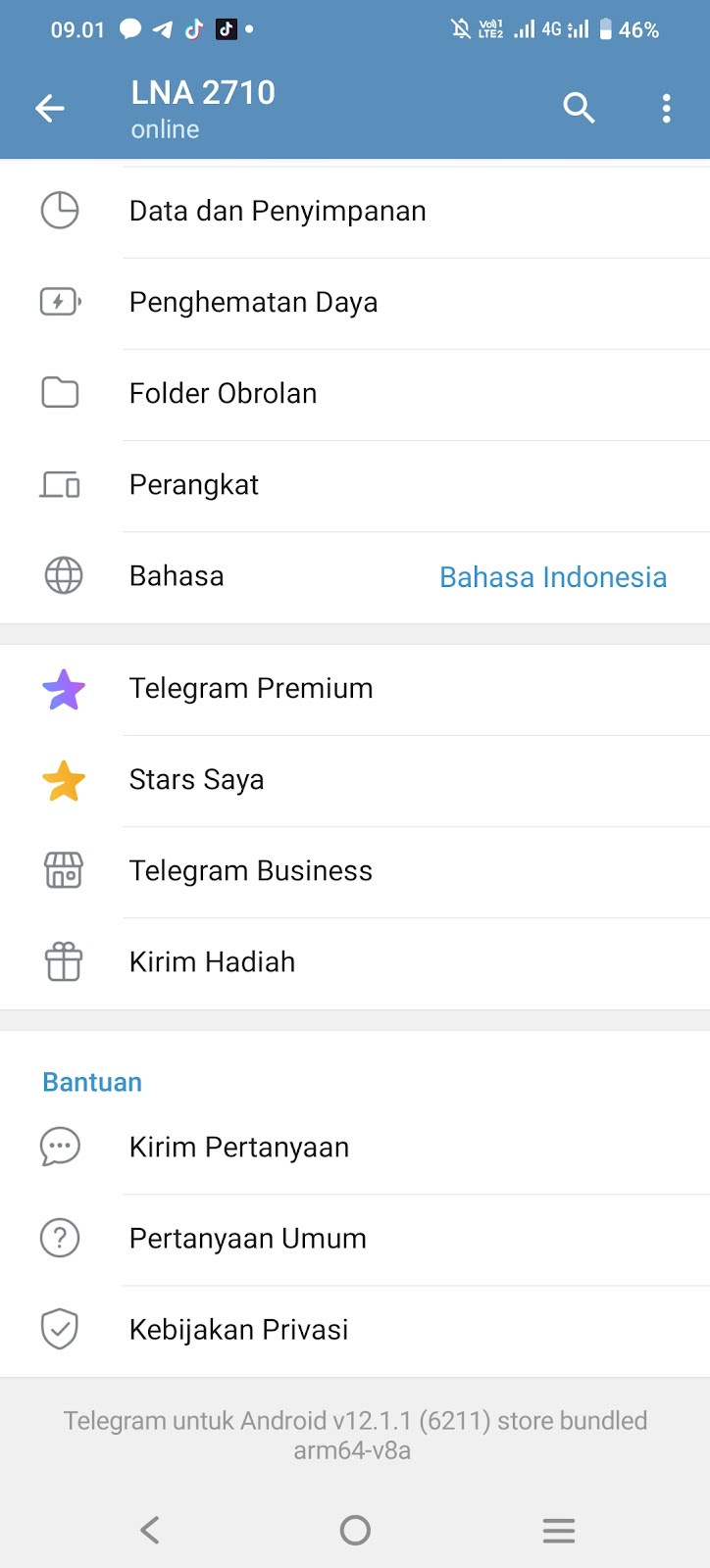Tap the system home button
Image resolution: width=710 pixels, height=1568 pixels.
click(x=355, y=1530)
